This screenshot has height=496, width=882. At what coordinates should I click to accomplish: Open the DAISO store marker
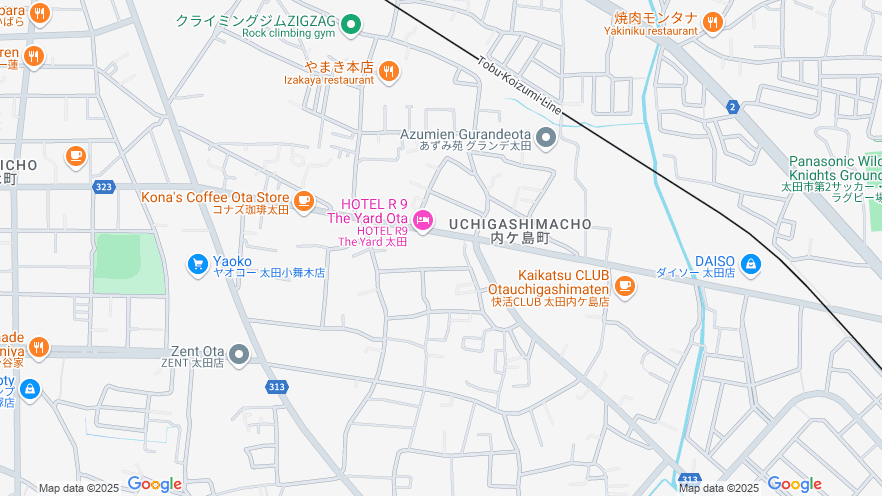pyautogui.click(x=750, y=264)
